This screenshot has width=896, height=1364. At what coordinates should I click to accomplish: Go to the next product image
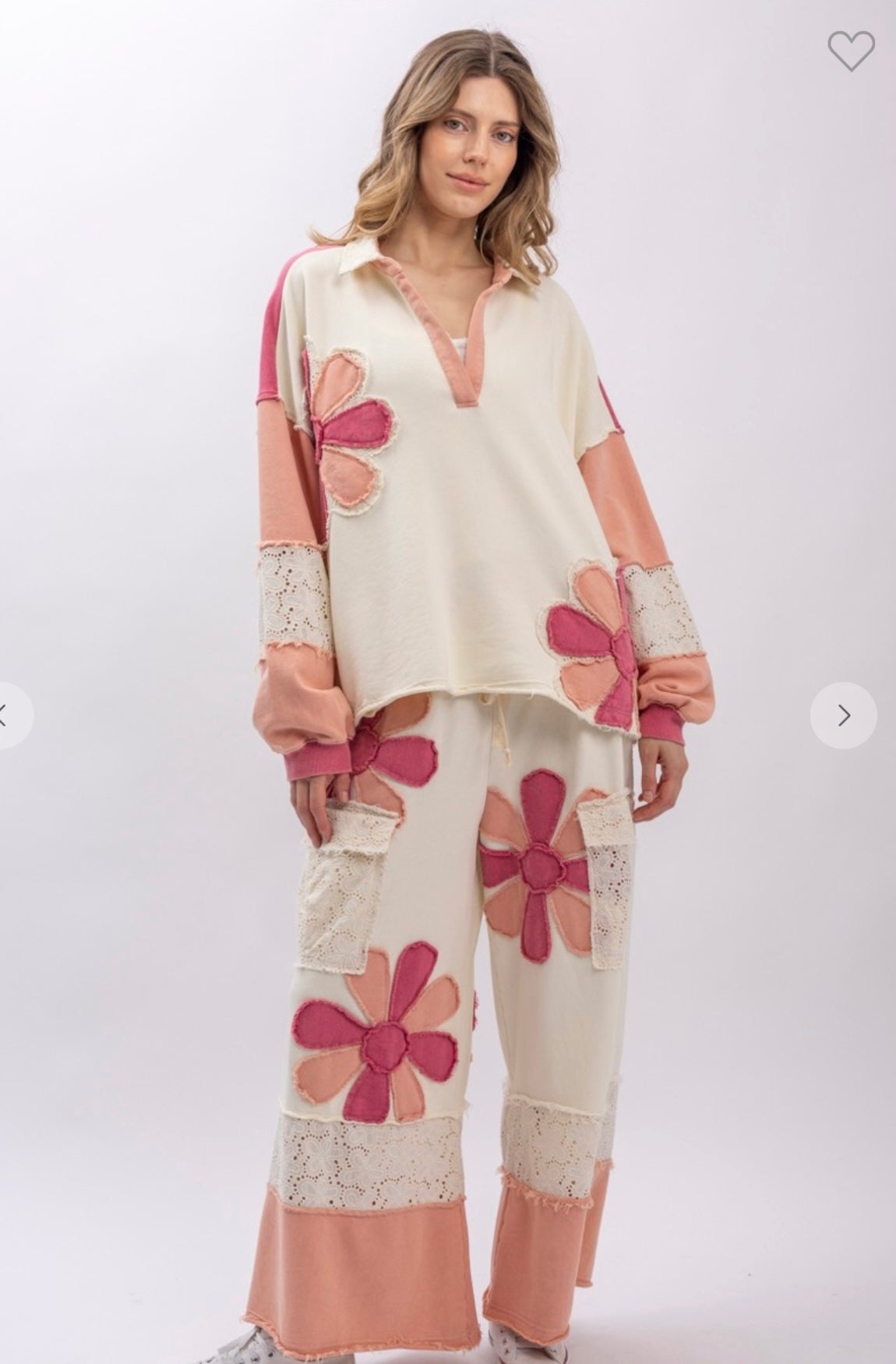click(x=844, y=715)
